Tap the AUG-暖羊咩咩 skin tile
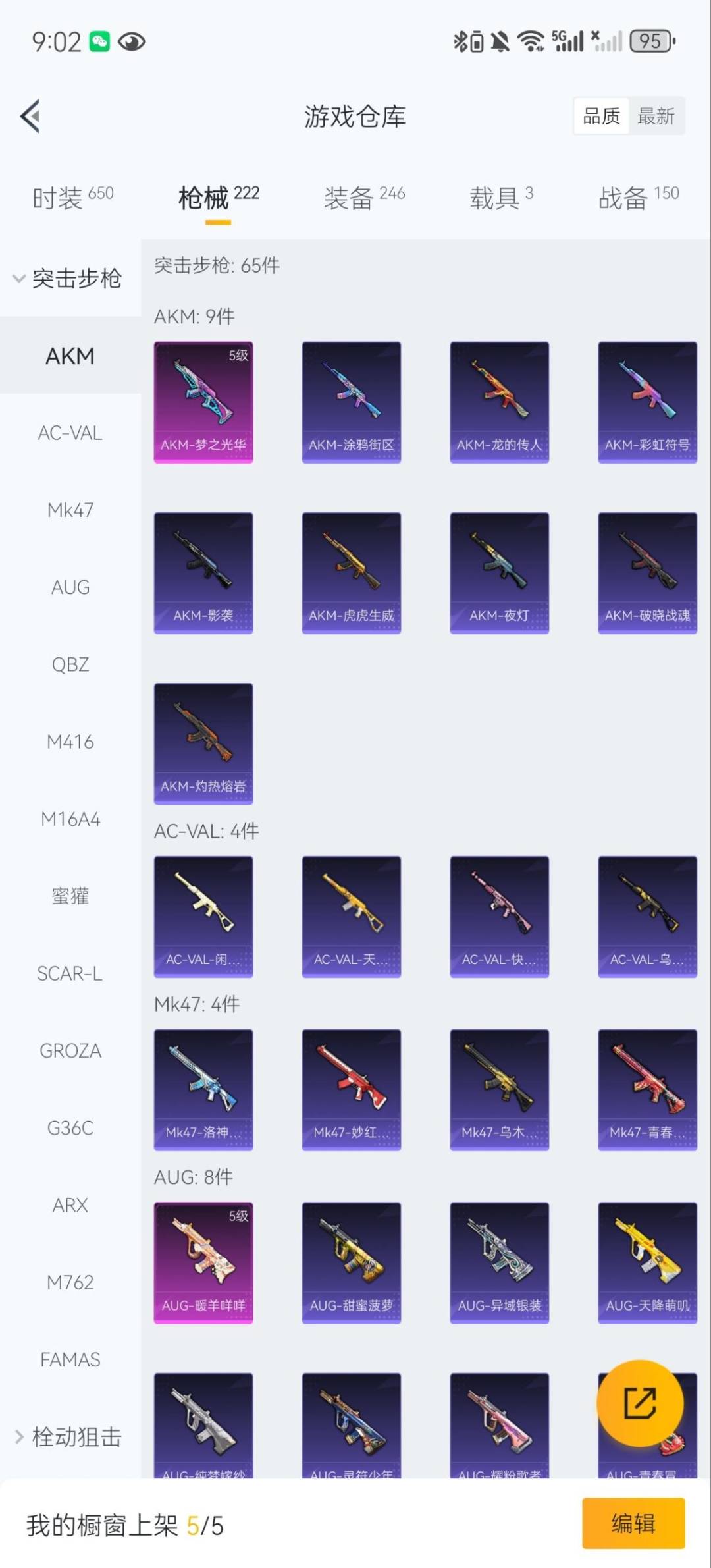 coord(203,1262)
